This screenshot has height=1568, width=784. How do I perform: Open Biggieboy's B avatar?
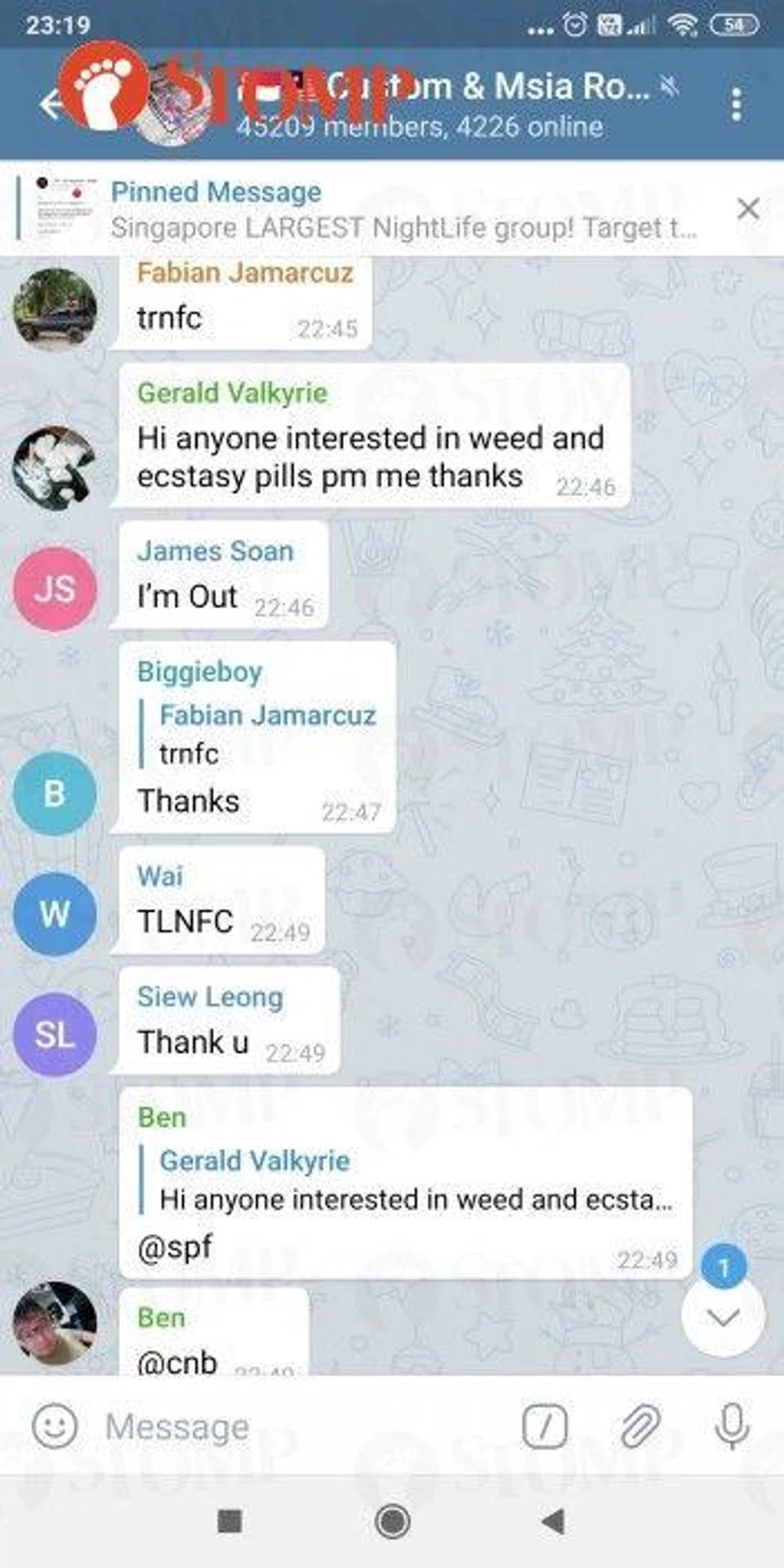tap(55, 793)
